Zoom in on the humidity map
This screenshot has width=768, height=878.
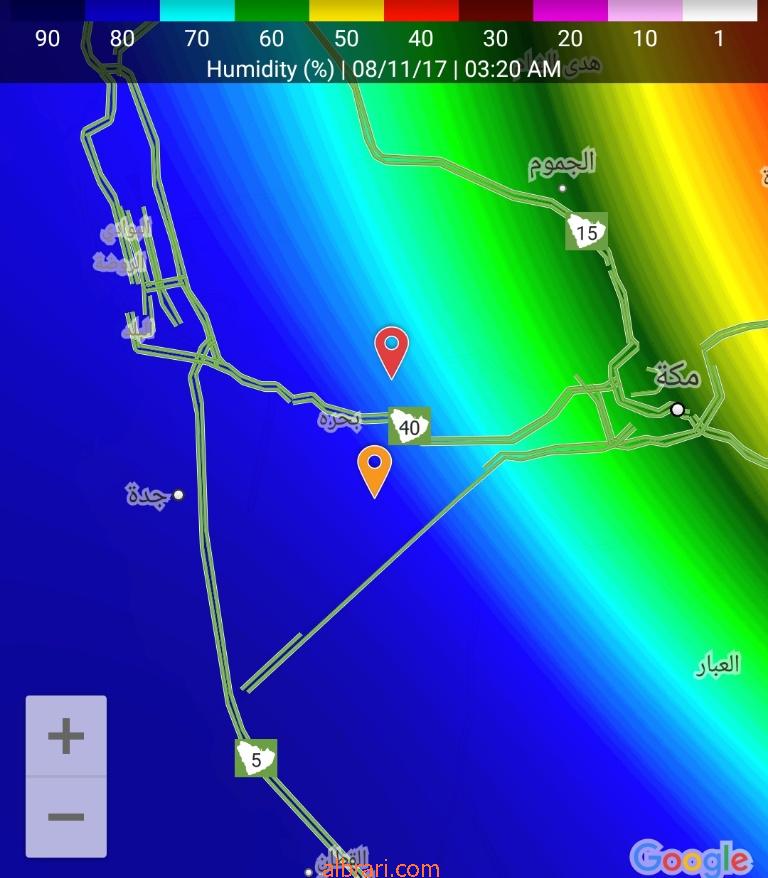pyautogui.click(x=66, y=737)
